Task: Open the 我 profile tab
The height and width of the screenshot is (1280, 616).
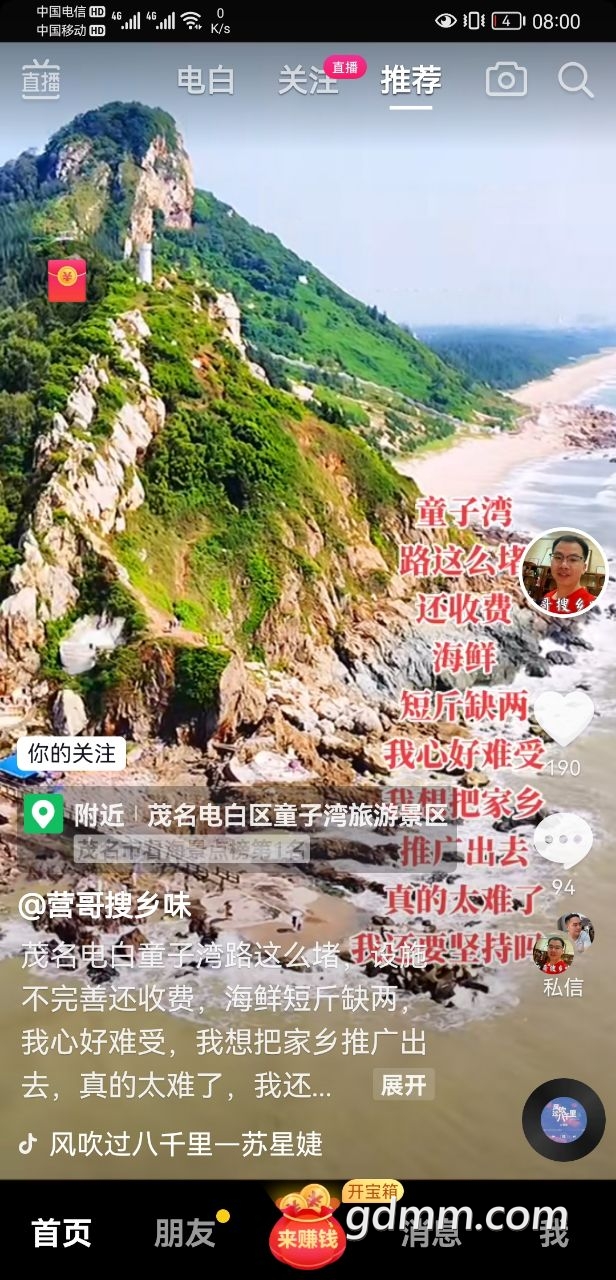Action: (x=553, y=1233)
